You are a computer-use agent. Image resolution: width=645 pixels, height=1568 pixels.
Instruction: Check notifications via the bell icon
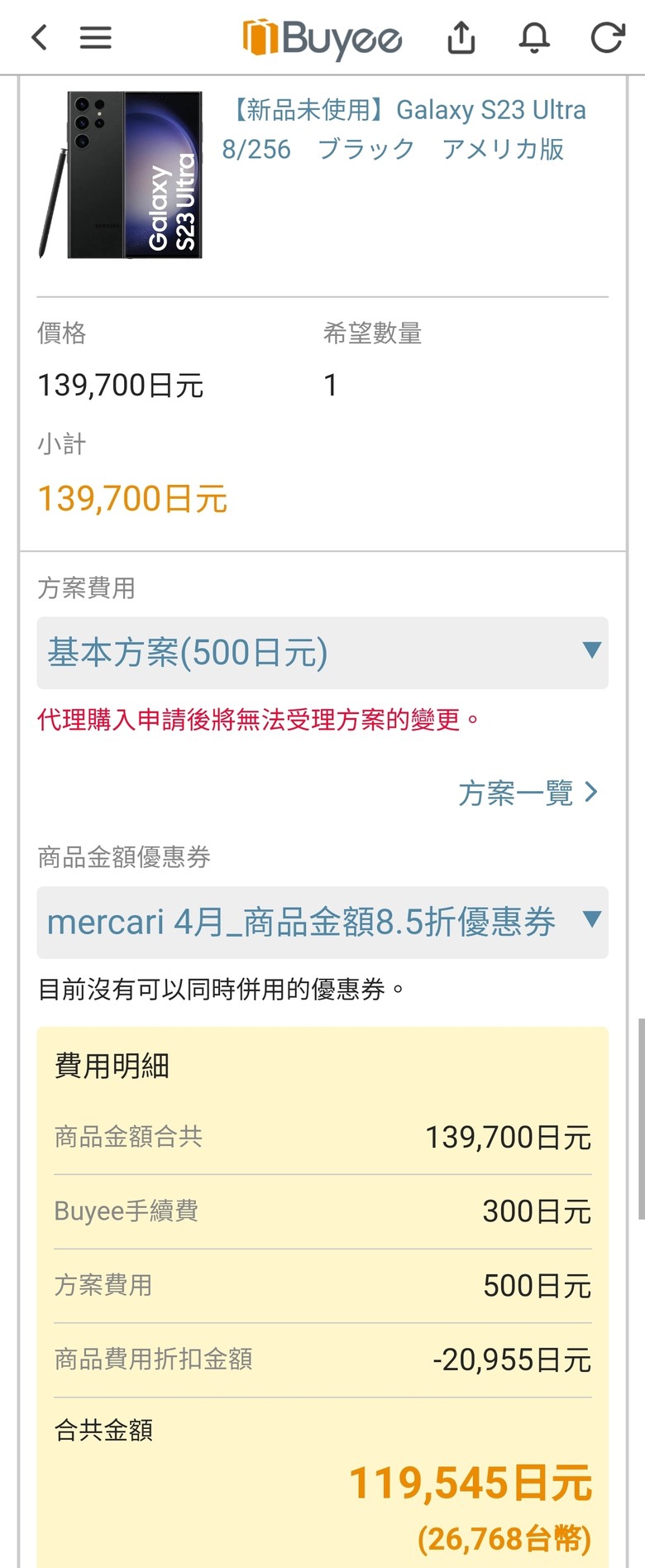point(533,37)
